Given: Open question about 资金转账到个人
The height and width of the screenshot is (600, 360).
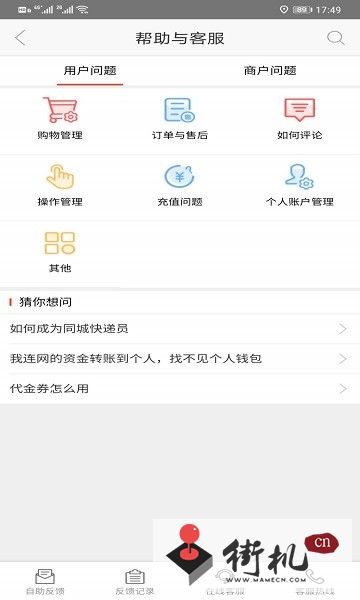Looking at the screenshot, I should pyautogui.click(x=180, y=359).
